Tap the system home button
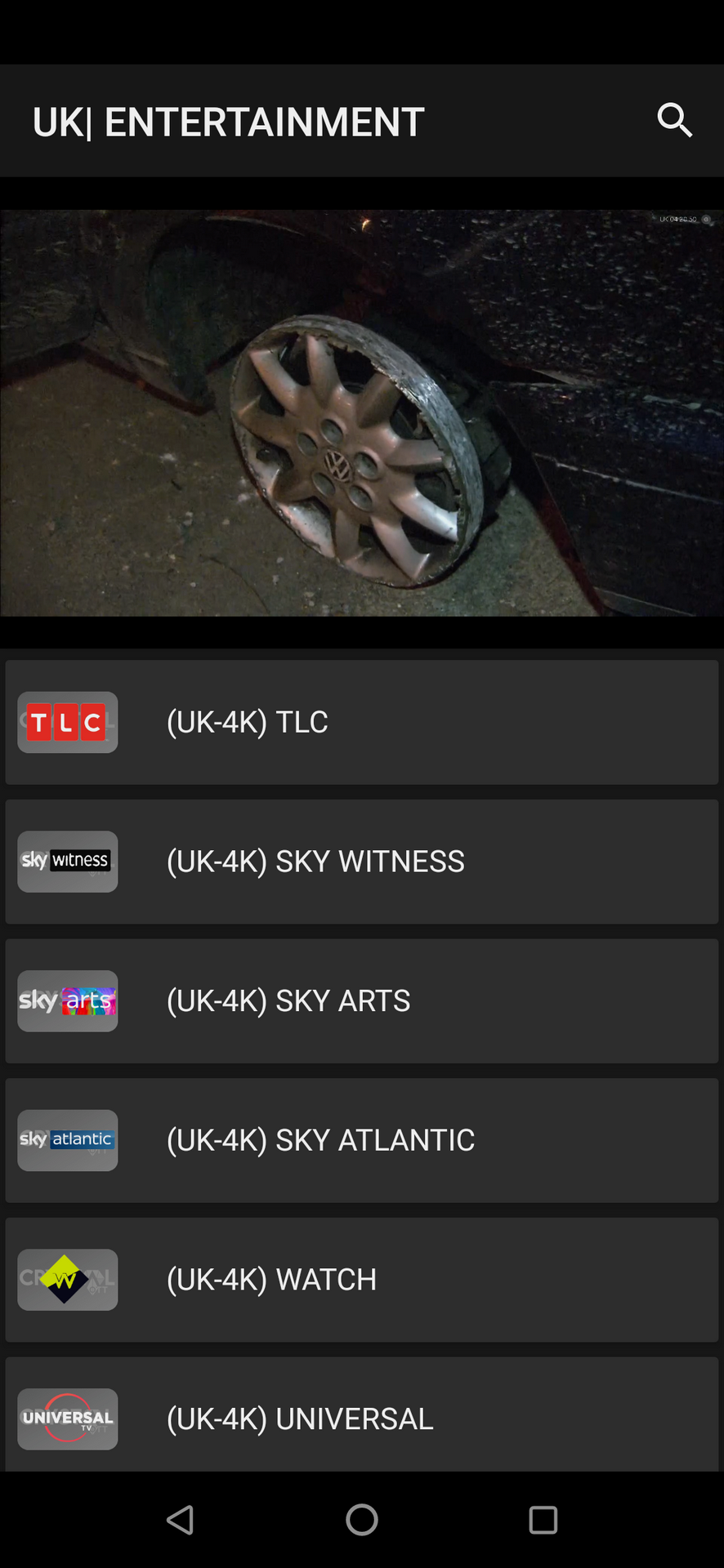Viewport: 724px width, 1568px height. coord(362,1520)
